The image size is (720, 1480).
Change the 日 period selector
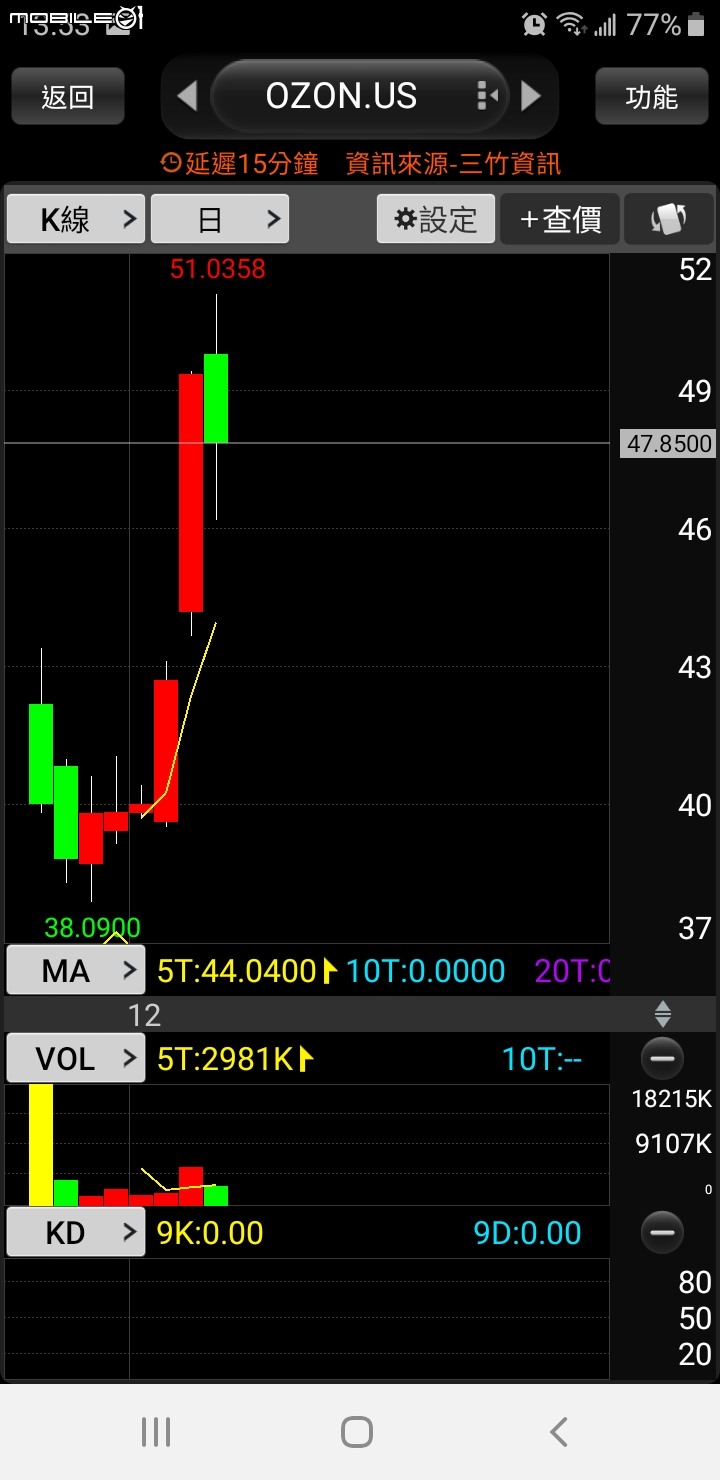tap(220, 219)
